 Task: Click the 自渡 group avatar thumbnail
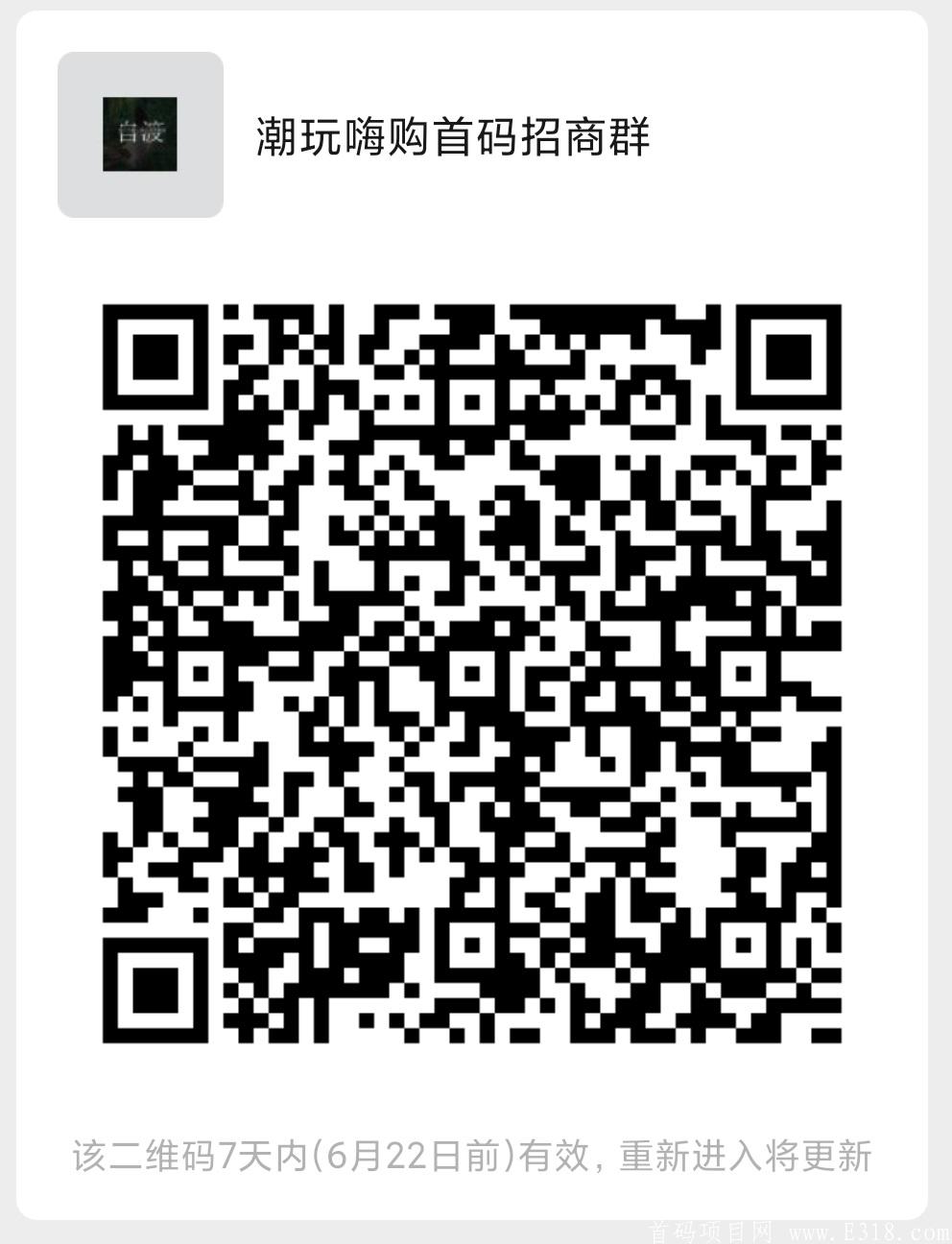140,134
